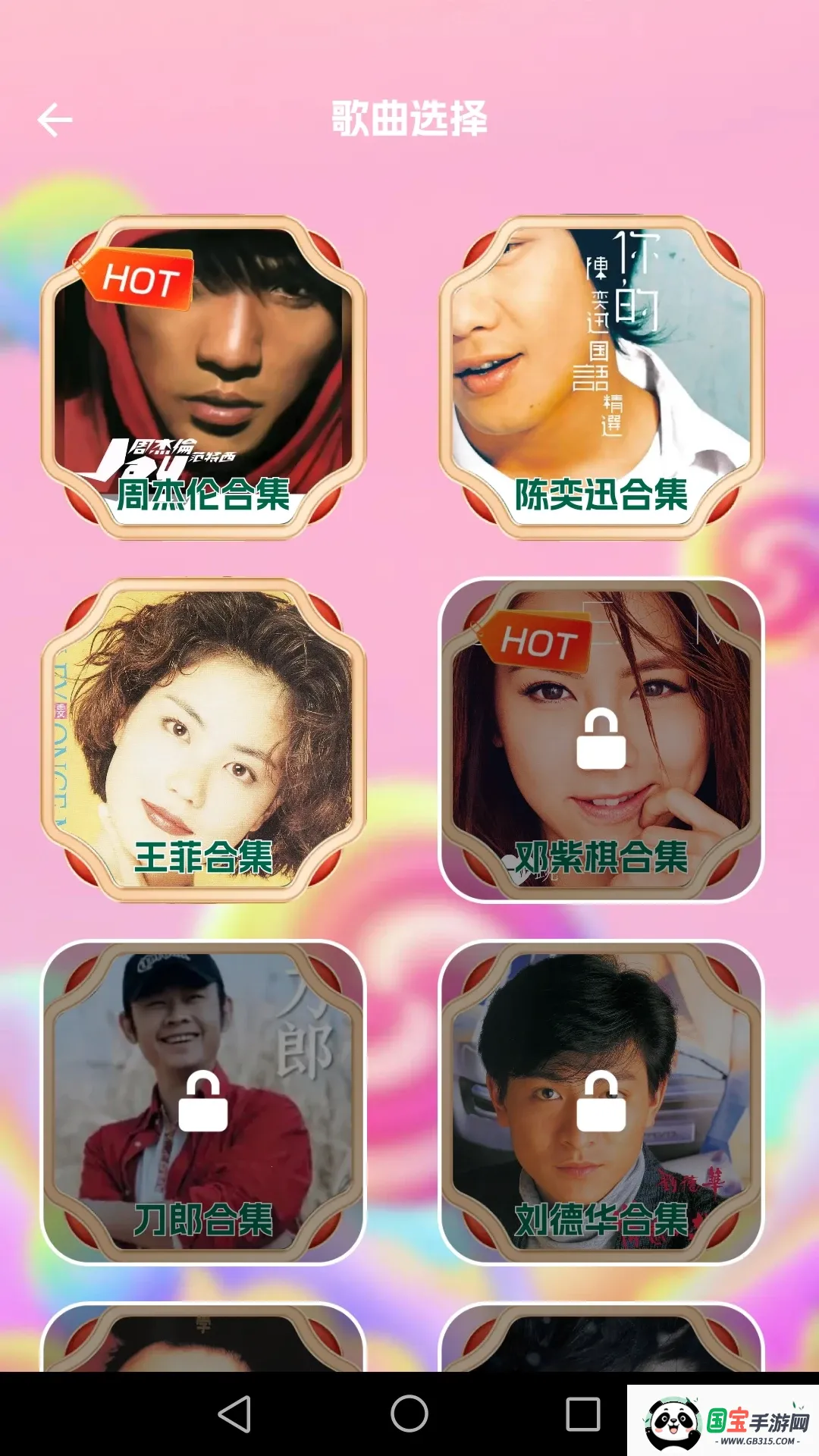The width and height of the screenshot is (819, 1456).
Task: Select the 陈奕迅合集 collection
Action: coord(601,377)
